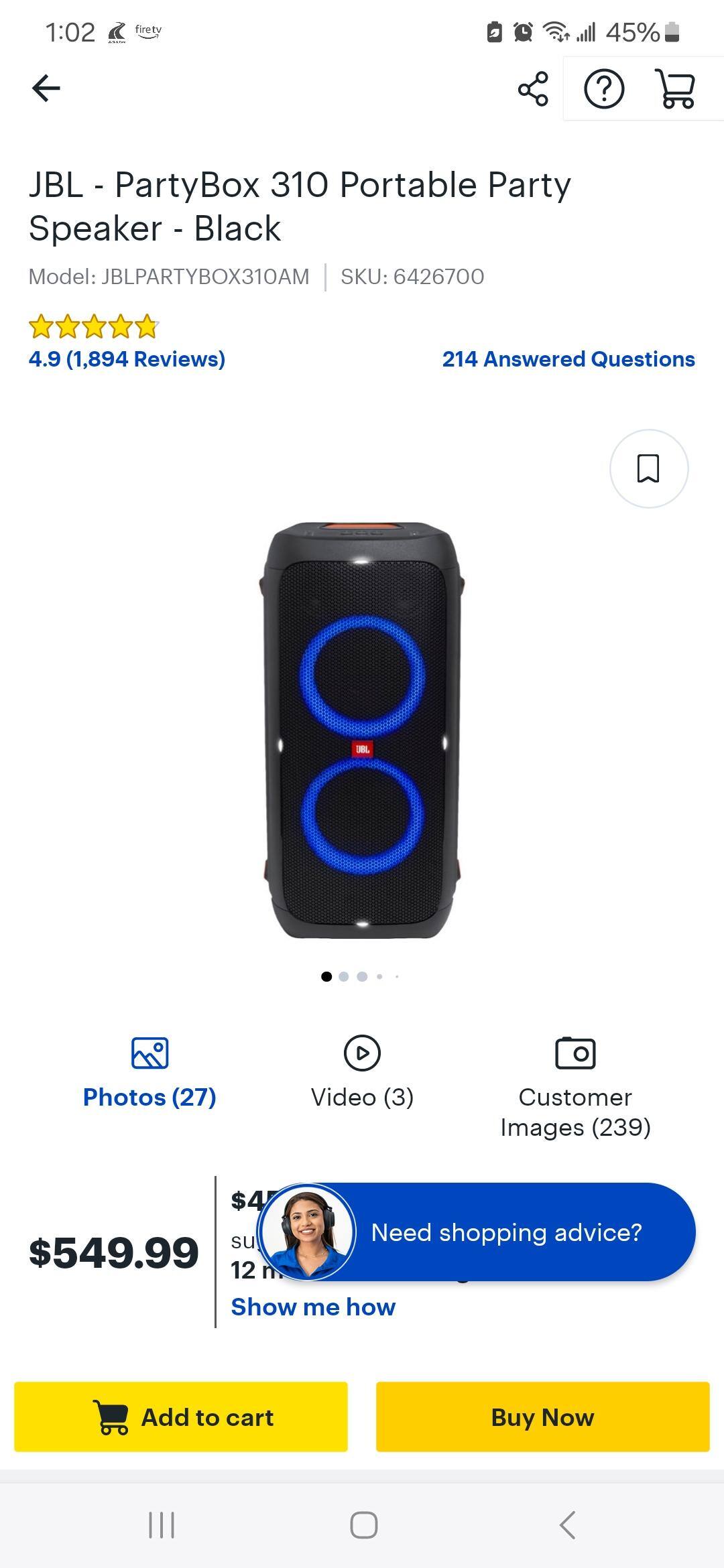The height and width of the screenshot is (1568, 724).
Task: Select the third image indicator dot
Action: point(363,976)
